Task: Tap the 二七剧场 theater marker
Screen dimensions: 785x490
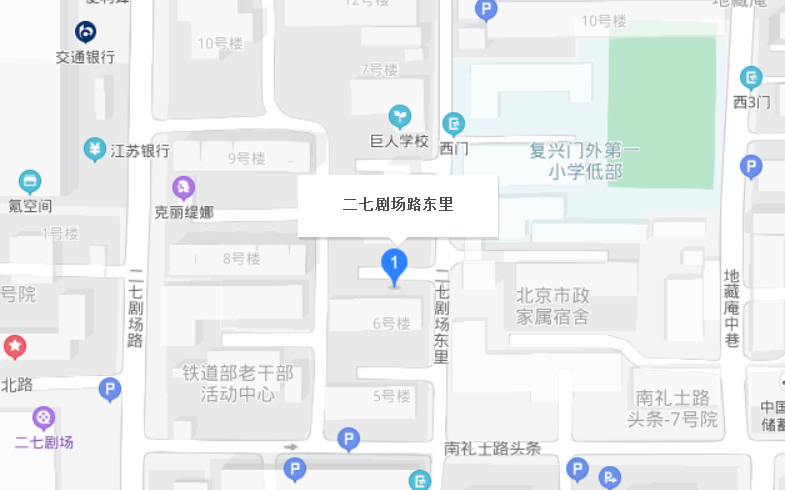Action: (44, 417)
